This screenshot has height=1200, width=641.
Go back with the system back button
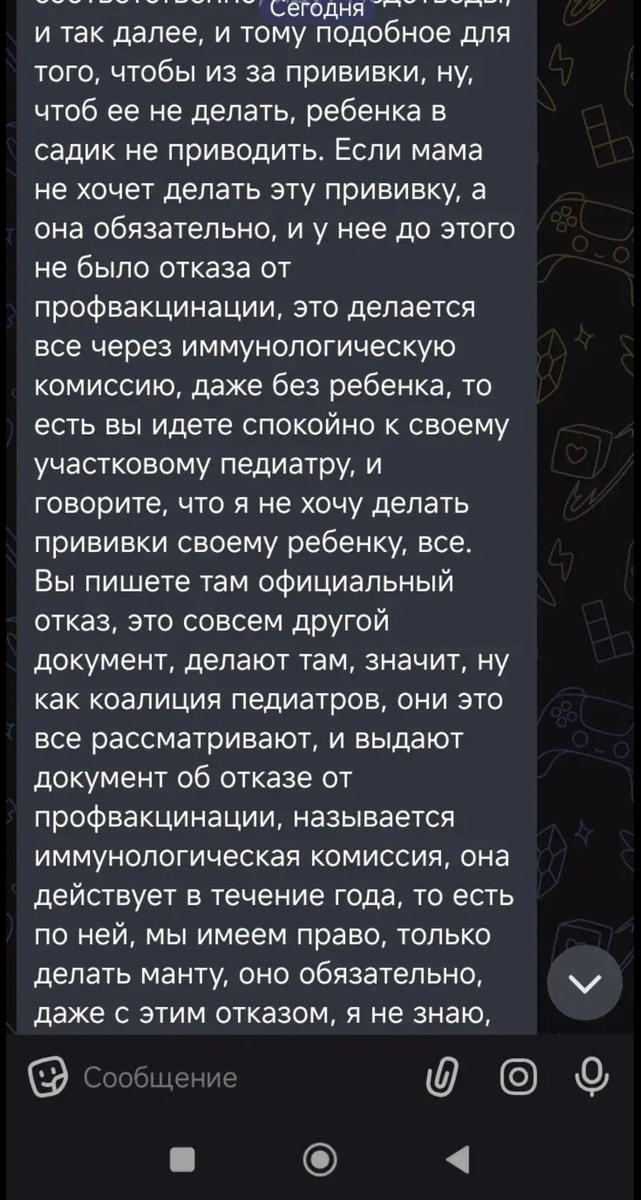point(456,1158)
